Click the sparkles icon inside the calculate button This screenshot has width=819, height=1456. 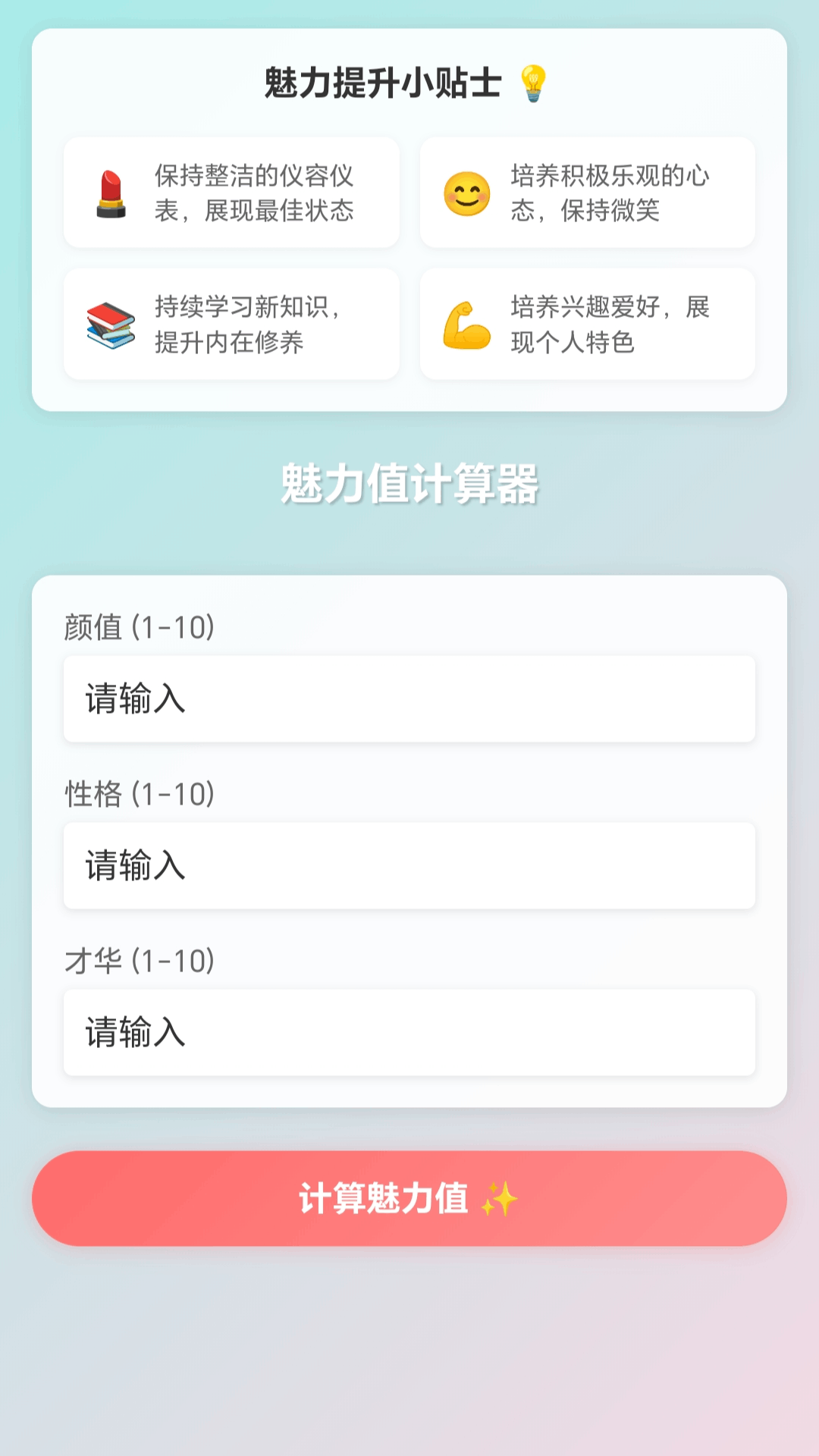(x=501, y=1197)
